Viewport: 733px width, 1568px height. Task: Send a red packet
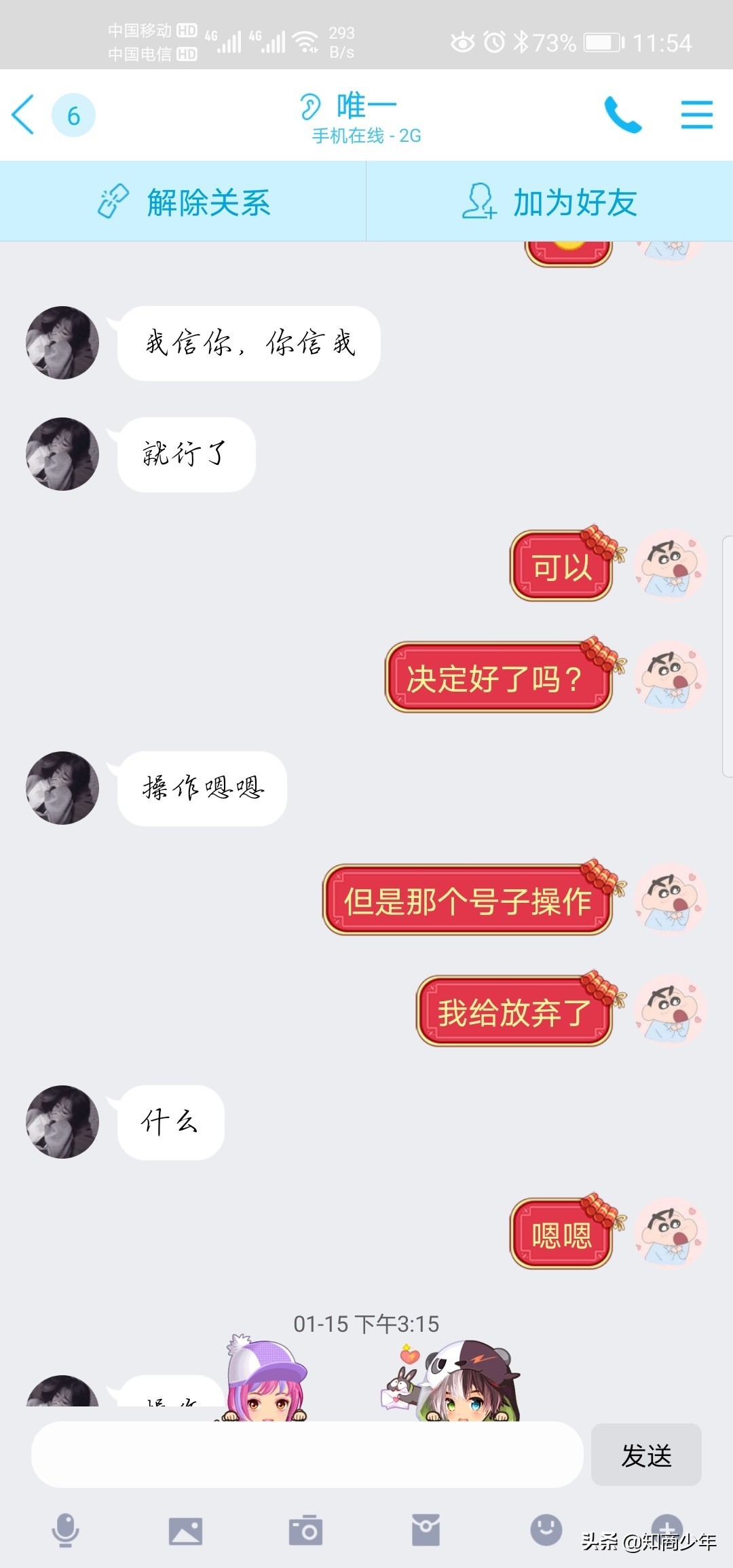tap(426, 1531)
